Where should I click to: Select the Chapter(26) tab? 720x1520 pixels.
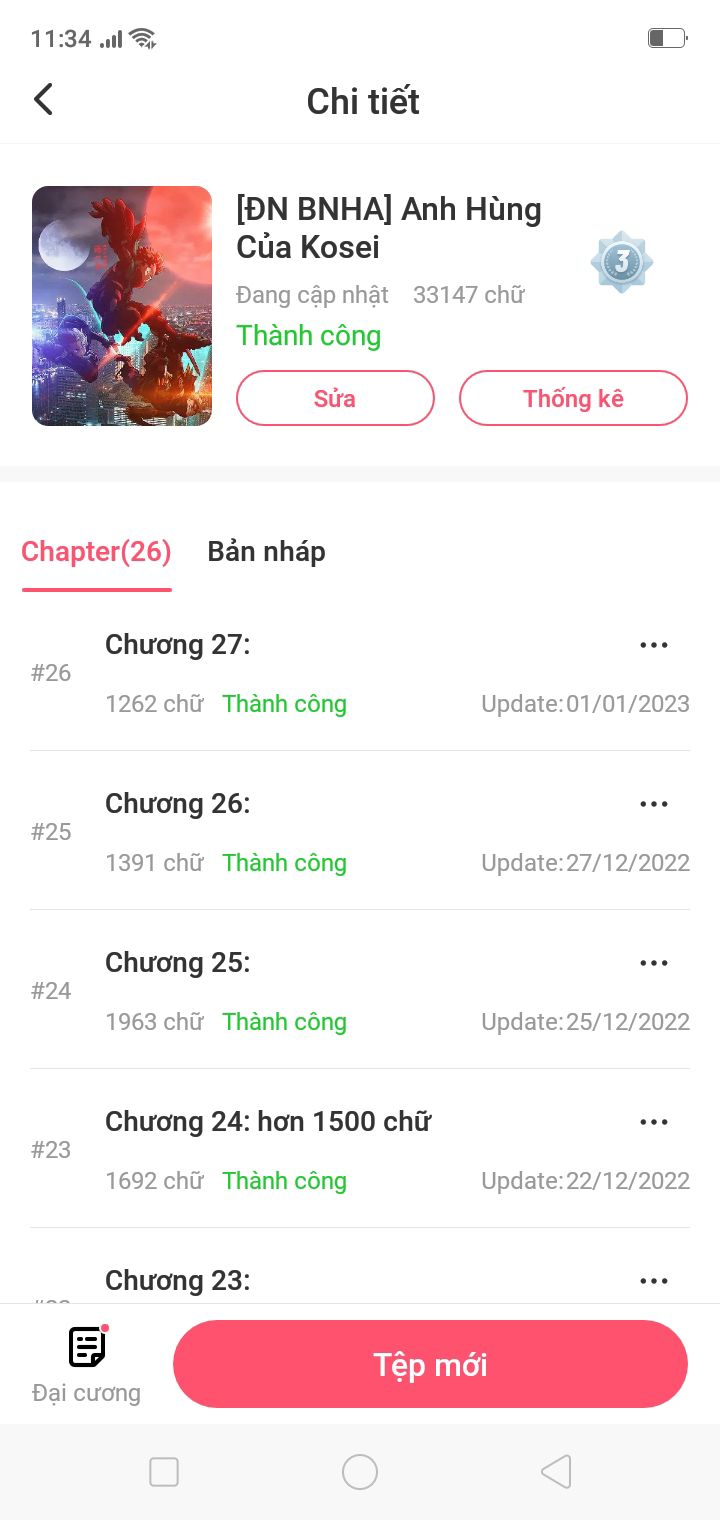[96, 551]
